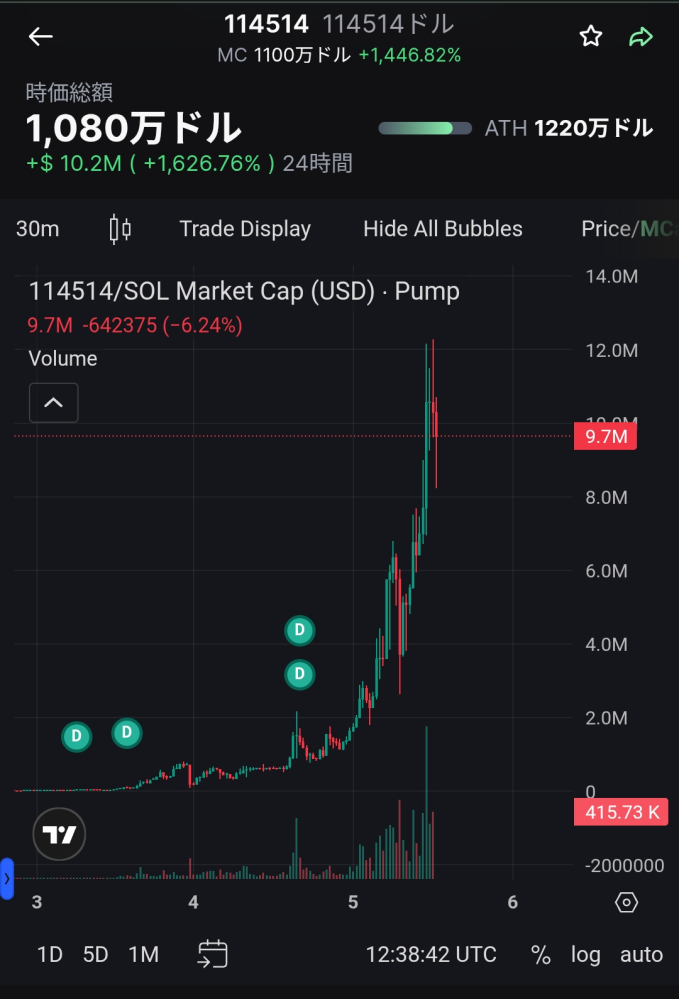This screenshot has width=679, height=999.
Task: Select the 1D time range
Action: click(50, 954)
